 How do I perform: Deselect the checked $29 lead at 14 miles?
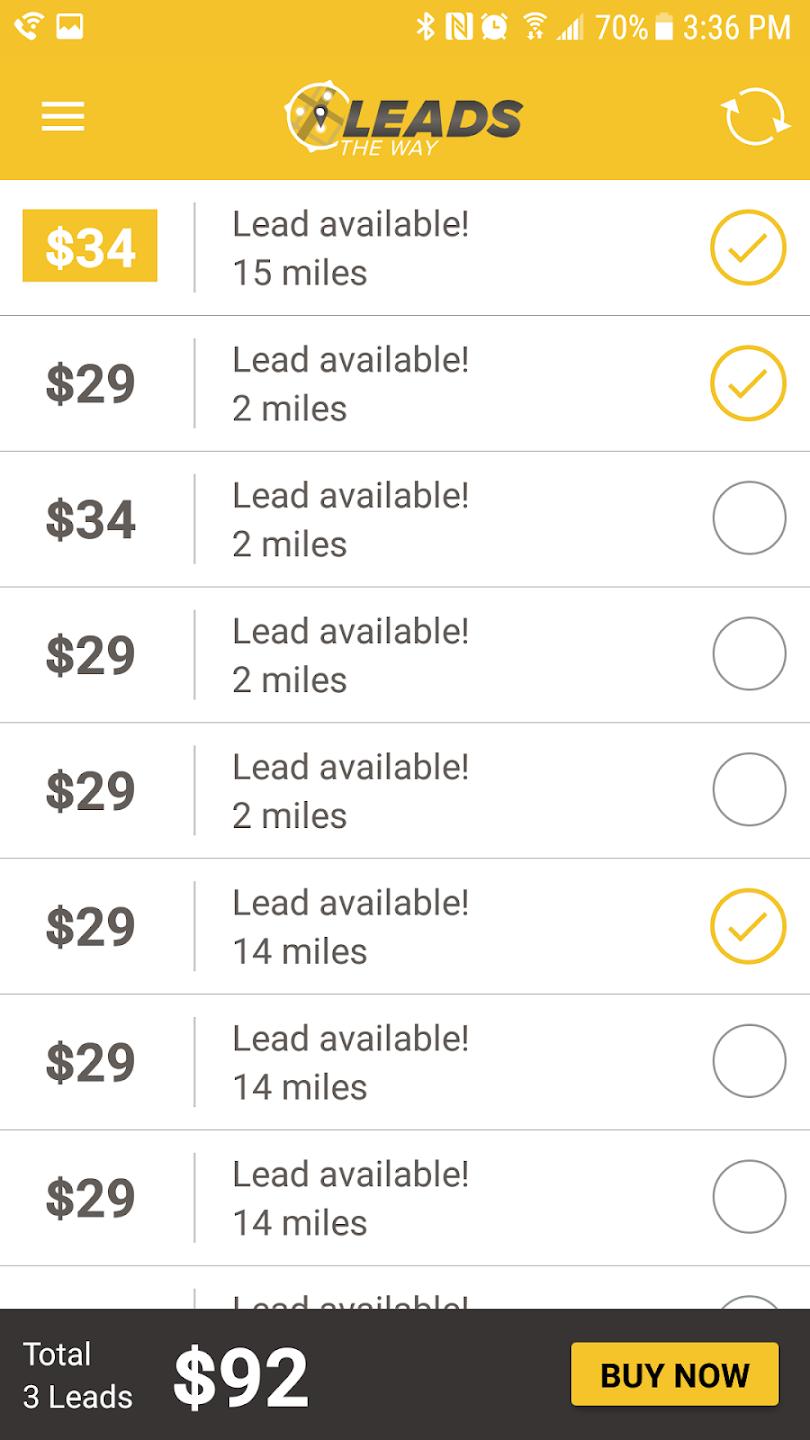click(748, 927)
